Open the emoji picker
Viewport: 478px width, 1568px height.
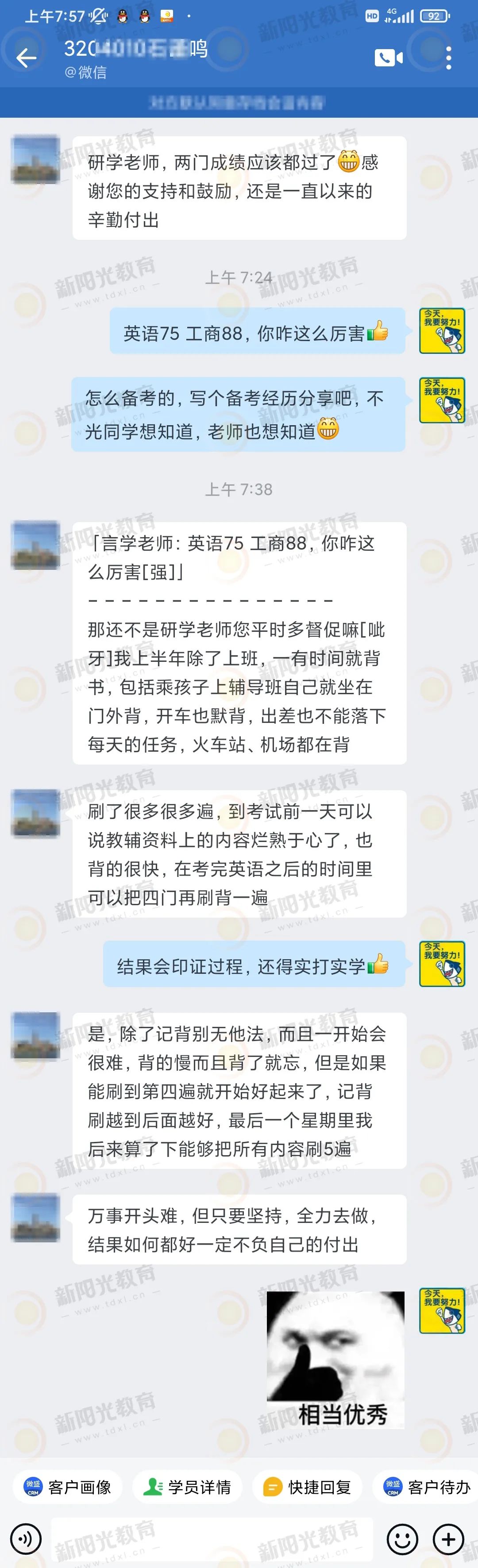tap(402, 1539)
